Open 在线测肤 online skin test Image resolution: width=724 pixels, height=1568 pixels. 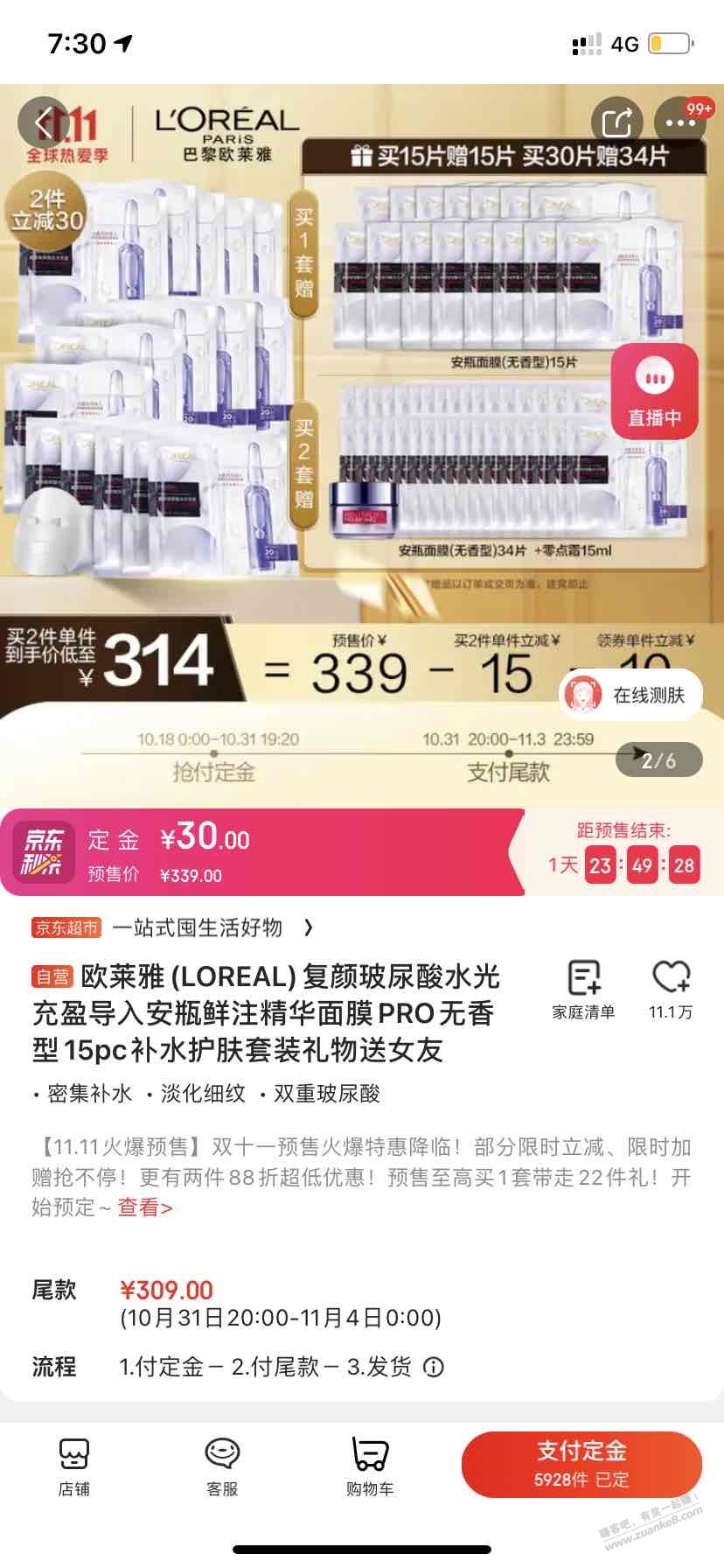click(630, 695)
